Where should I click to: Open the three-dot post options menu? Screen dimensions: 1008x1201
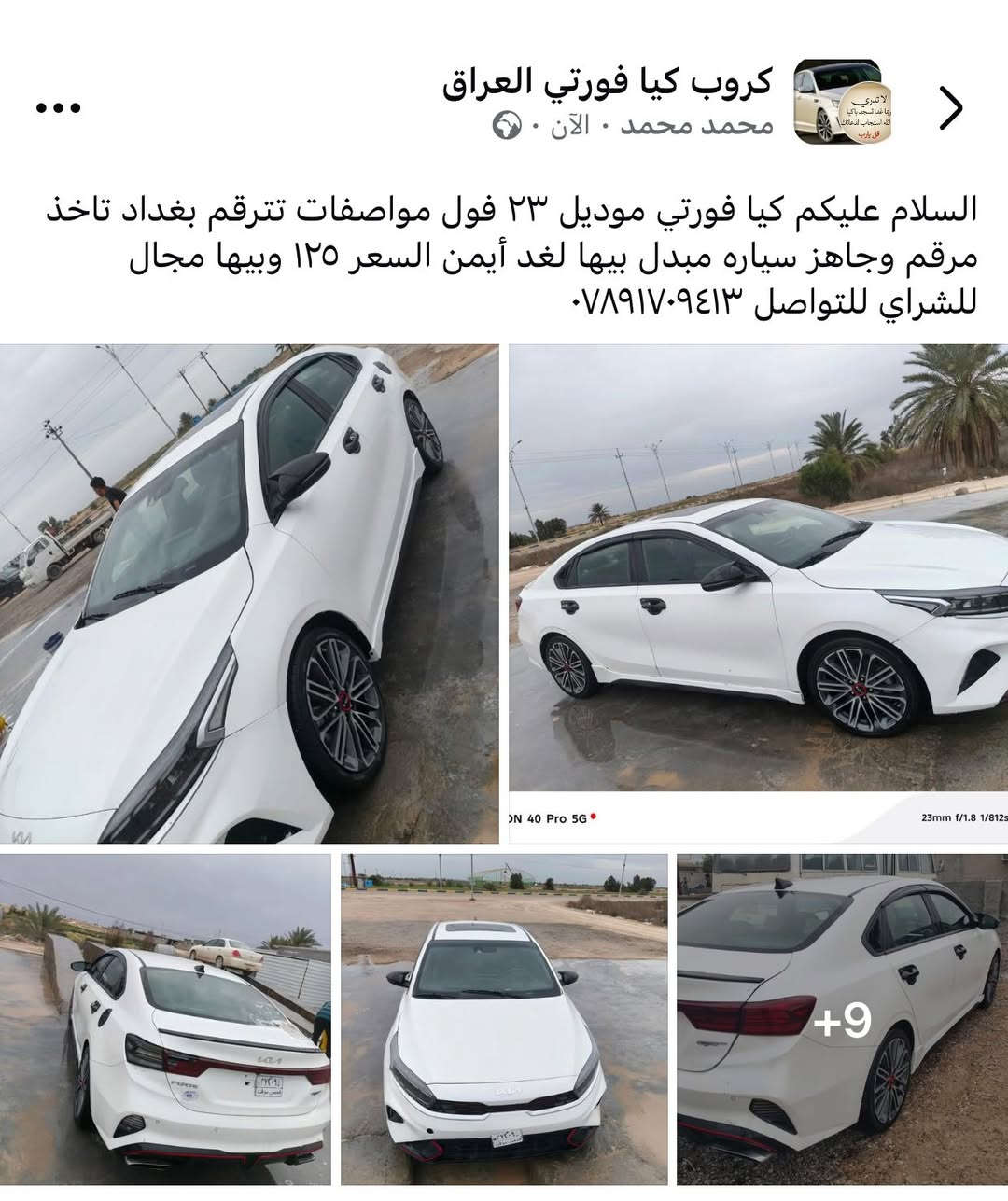59,107
